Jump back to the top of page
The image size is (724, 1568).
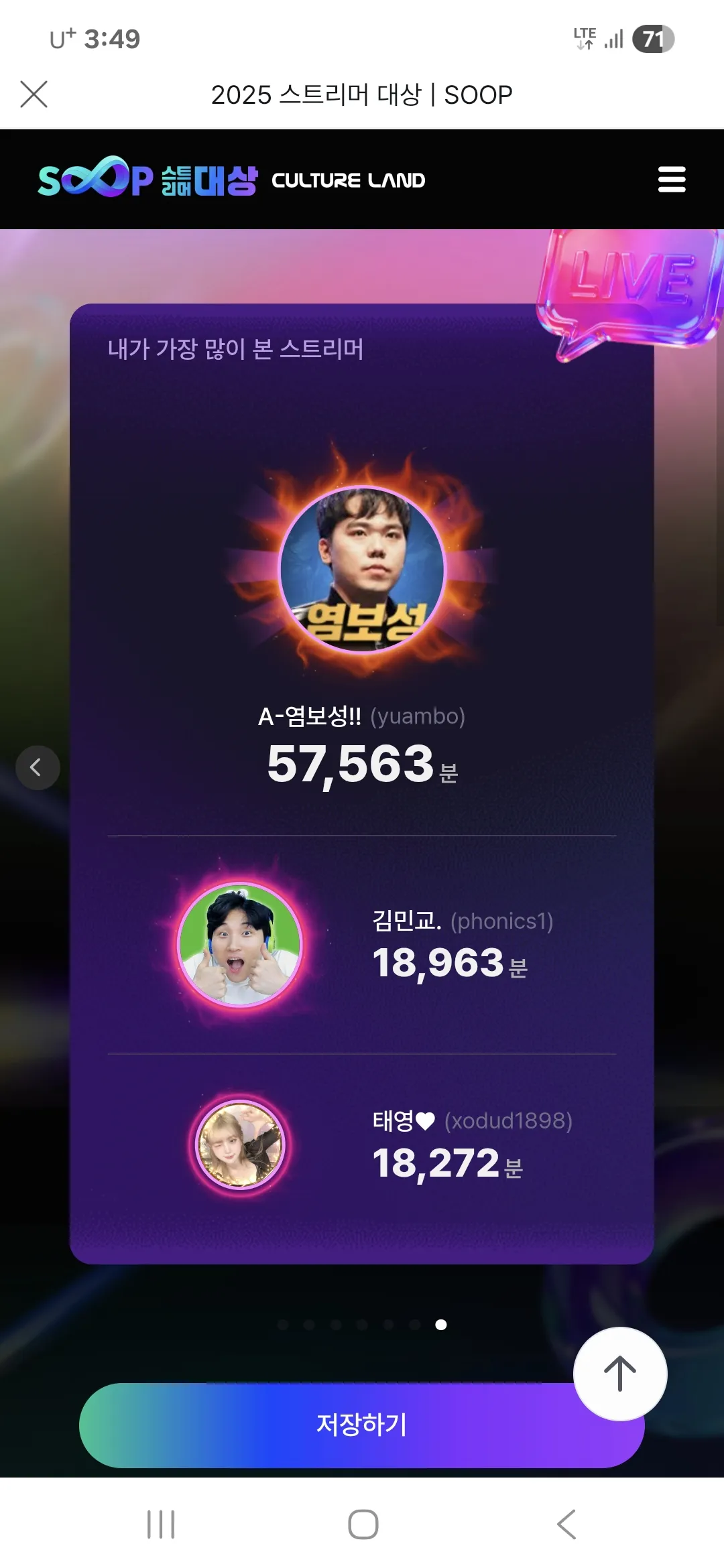[620, 1374]
